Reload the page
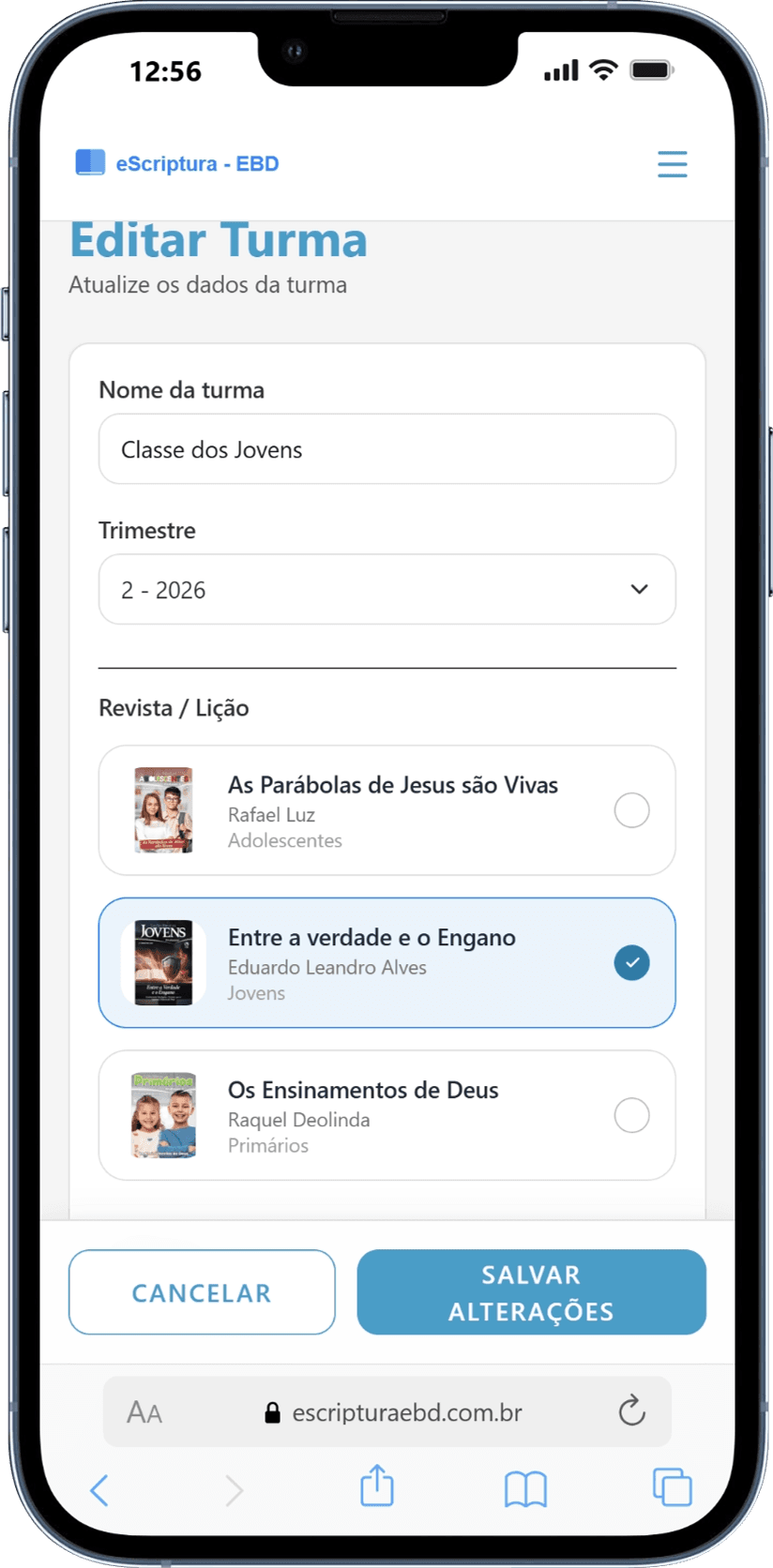Image resolution: width=773 pixels, height=1568 pixels. (x=631, y=1410)
